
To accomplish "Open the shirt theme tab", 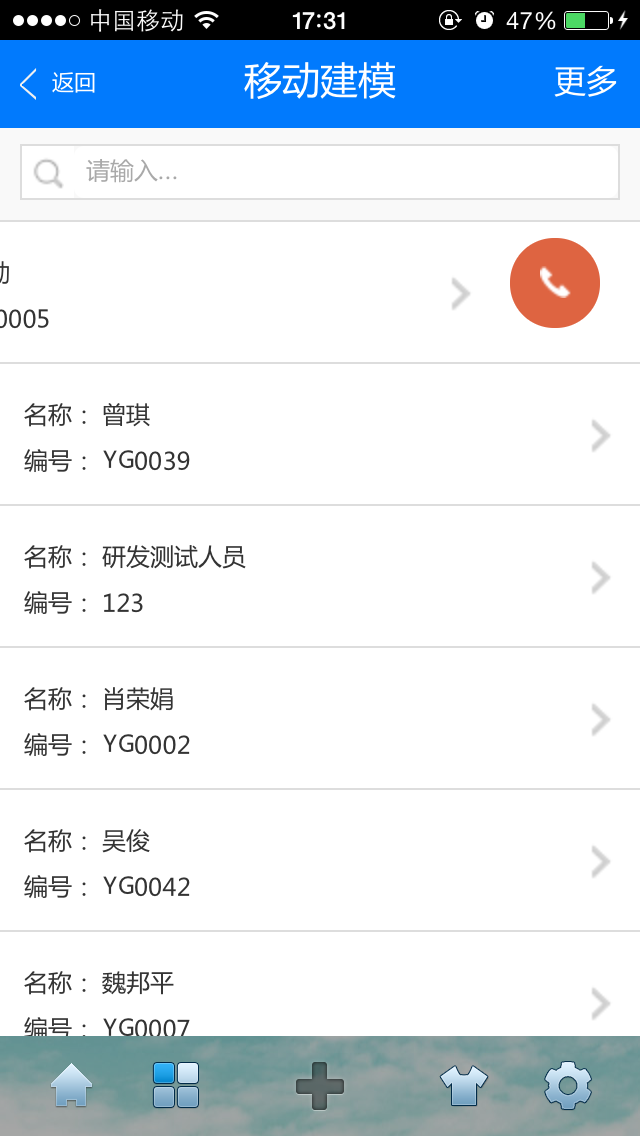I will click(464, 1086).
